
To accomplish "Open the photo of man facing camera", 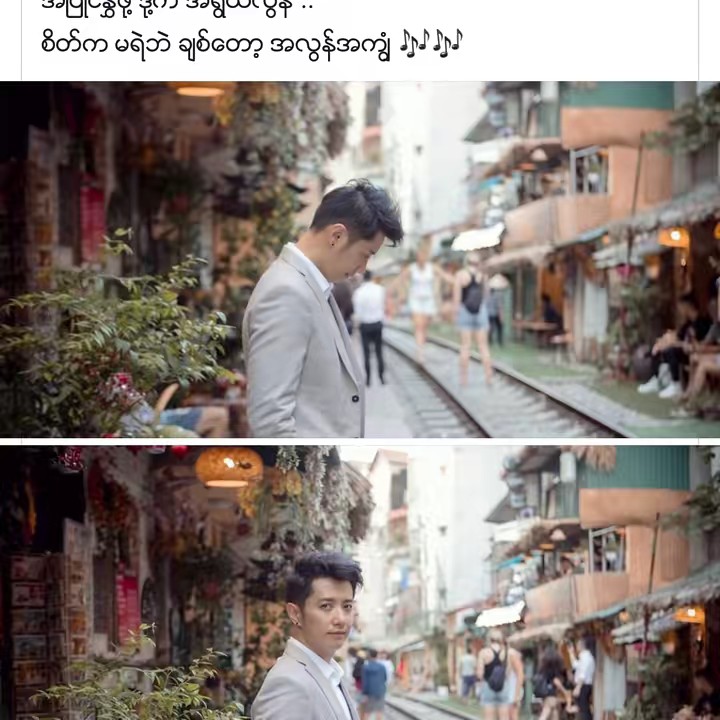I will point(360,583).
